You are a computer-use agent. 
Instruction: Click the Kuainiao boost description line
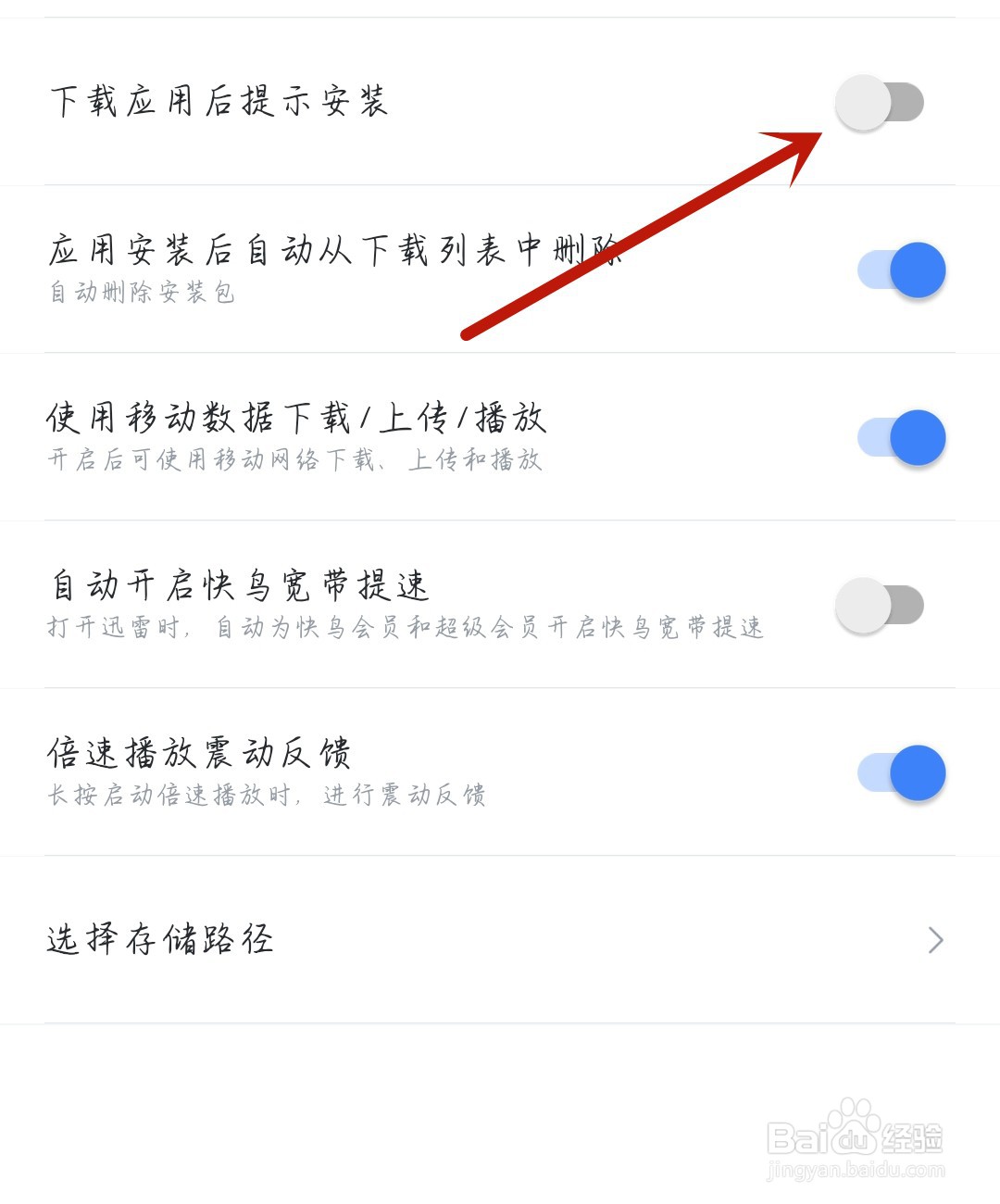coord(407,629)
